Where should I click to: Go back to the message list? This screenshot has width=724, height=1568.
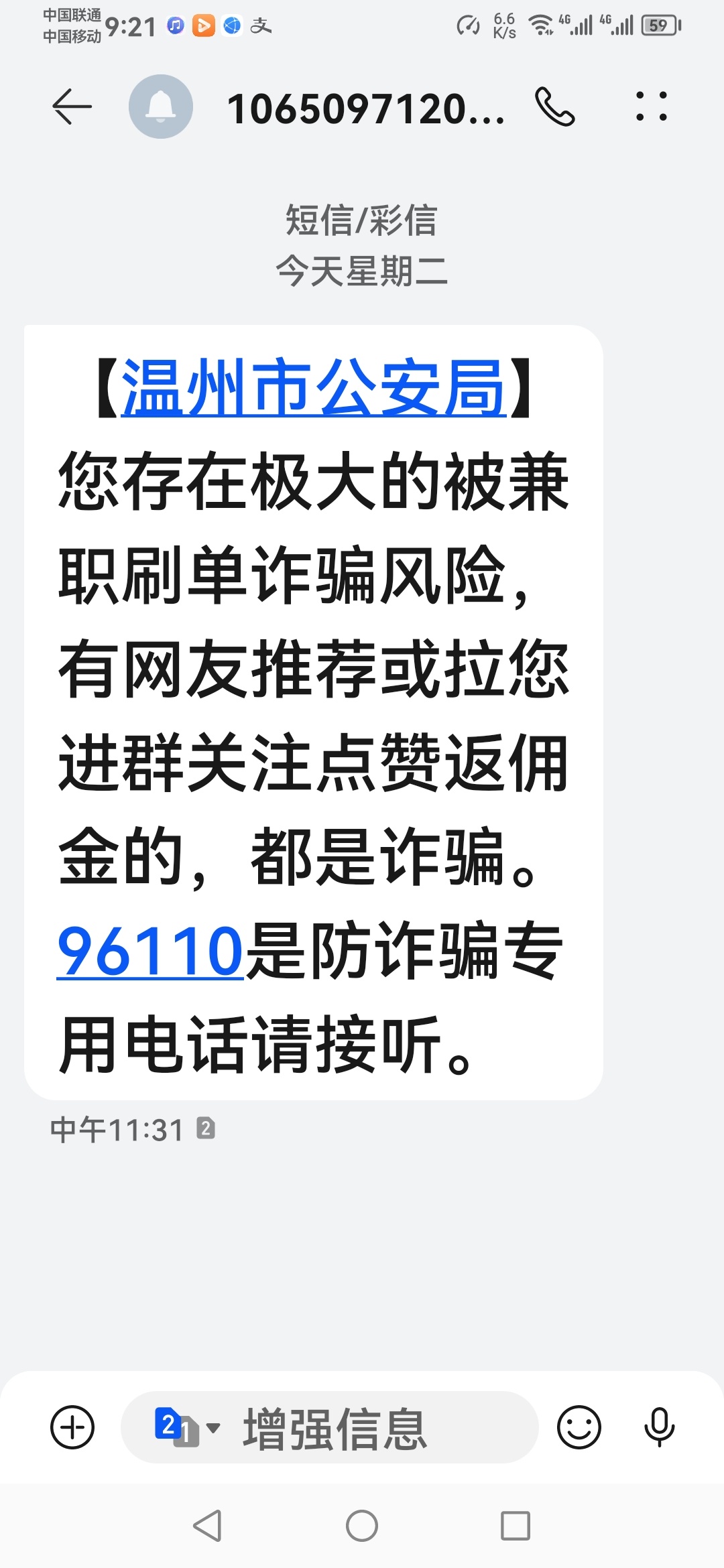[72, 107]
